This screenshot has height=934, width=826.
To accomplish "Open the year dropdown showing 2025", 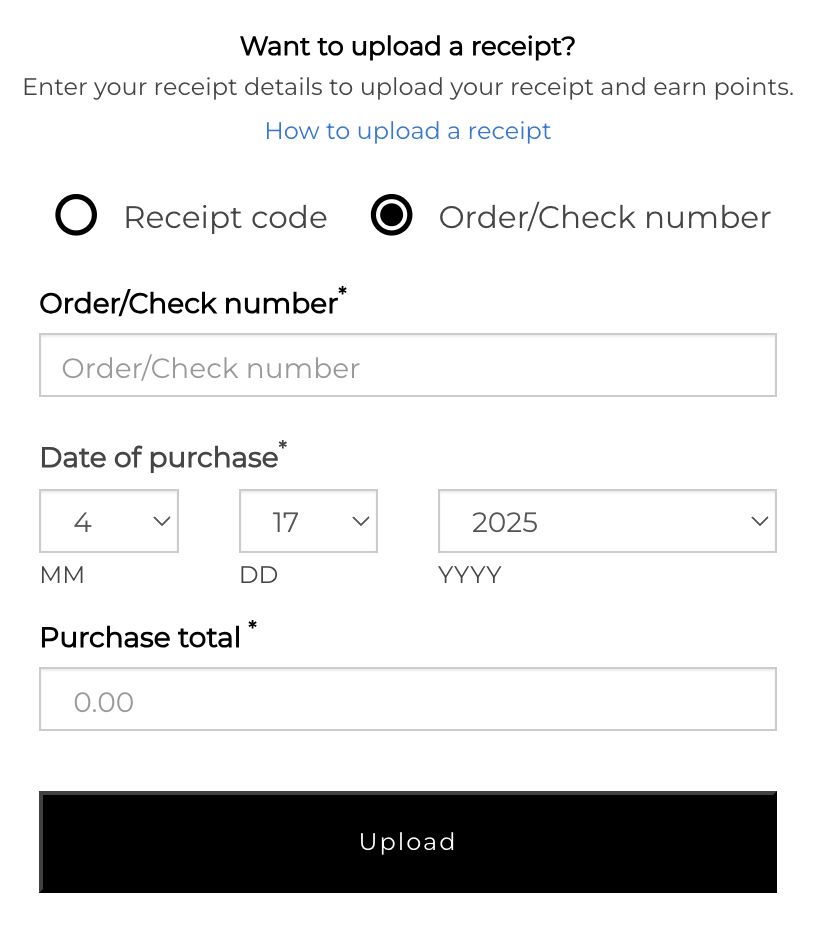I will [607, 521].
